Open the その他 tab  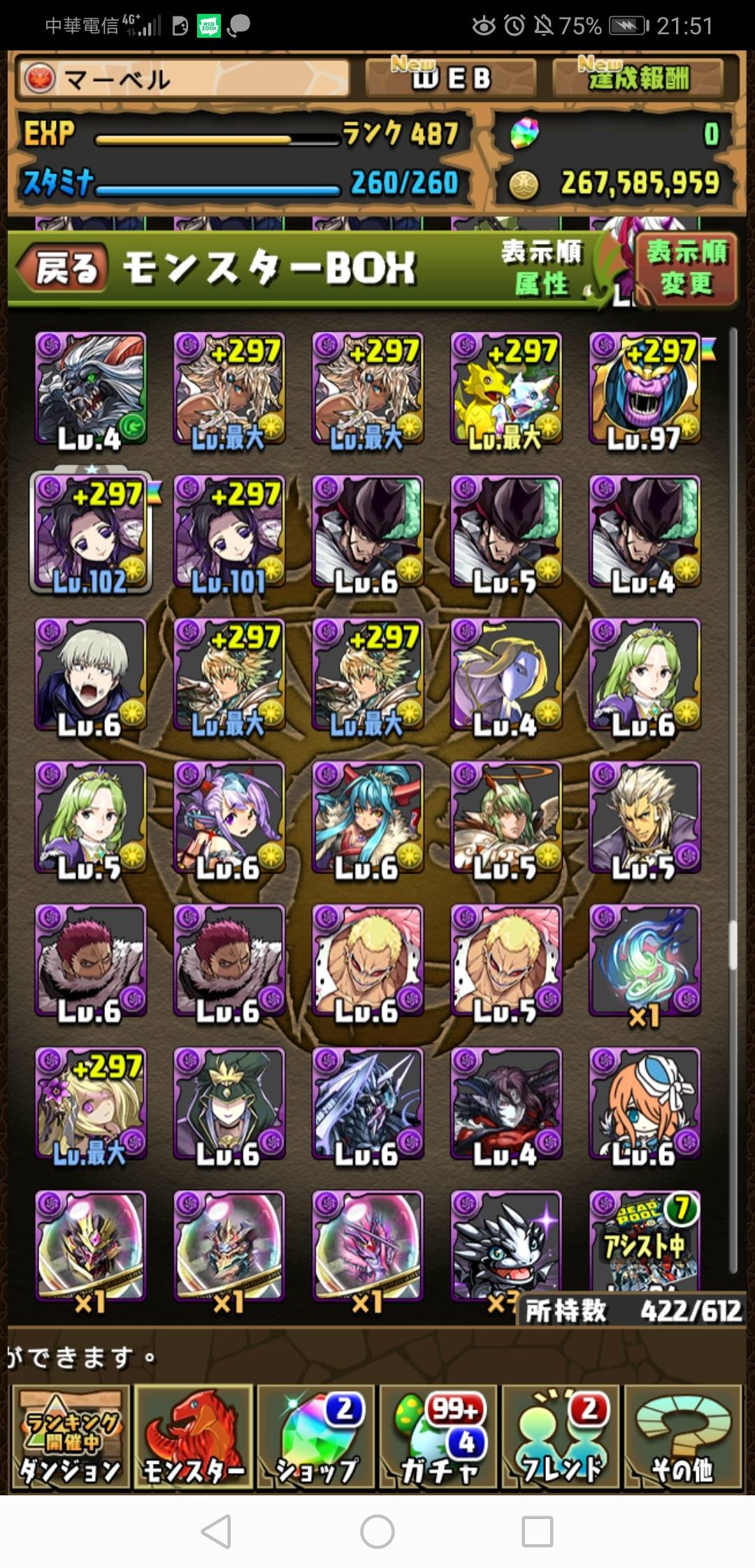[683, 1438]
